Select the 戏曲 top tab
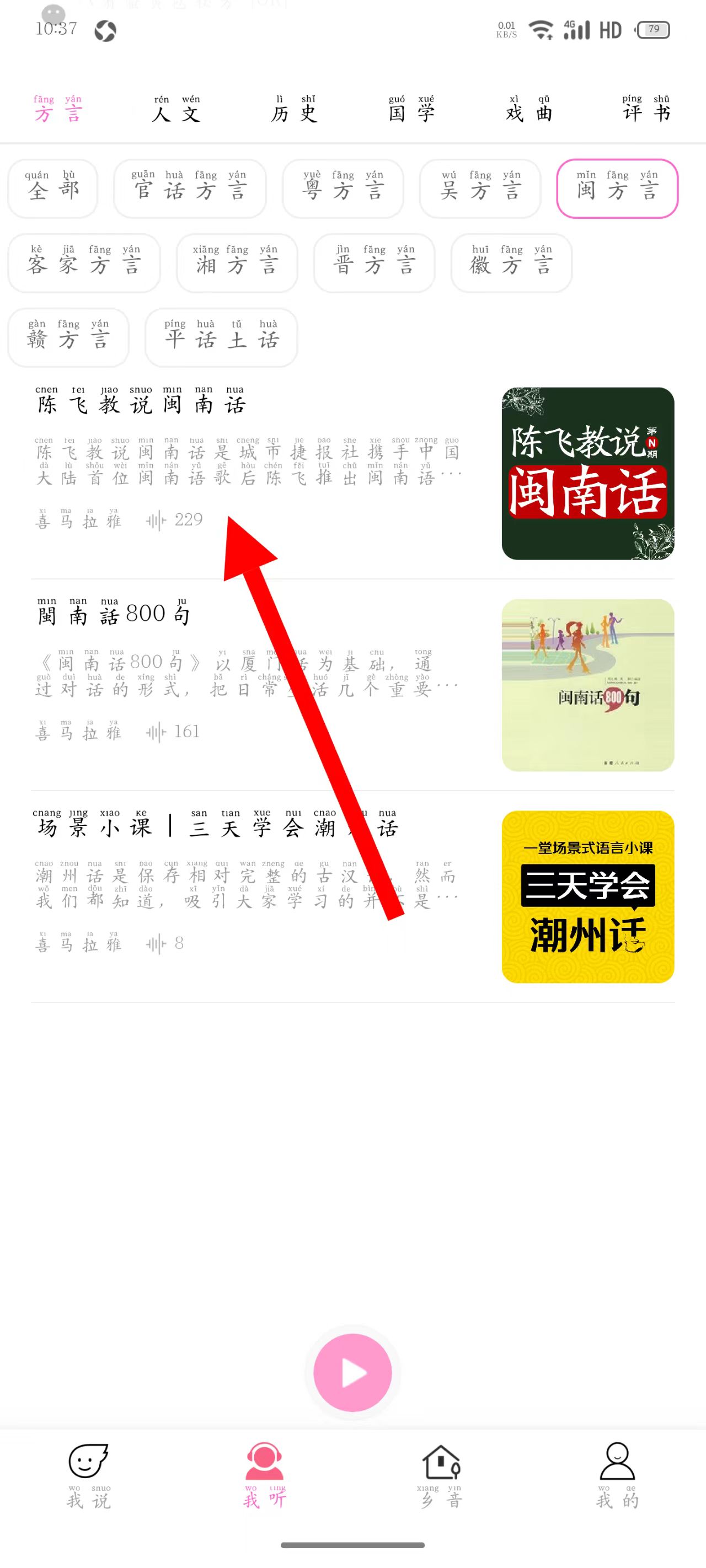 tap(529, 109)
